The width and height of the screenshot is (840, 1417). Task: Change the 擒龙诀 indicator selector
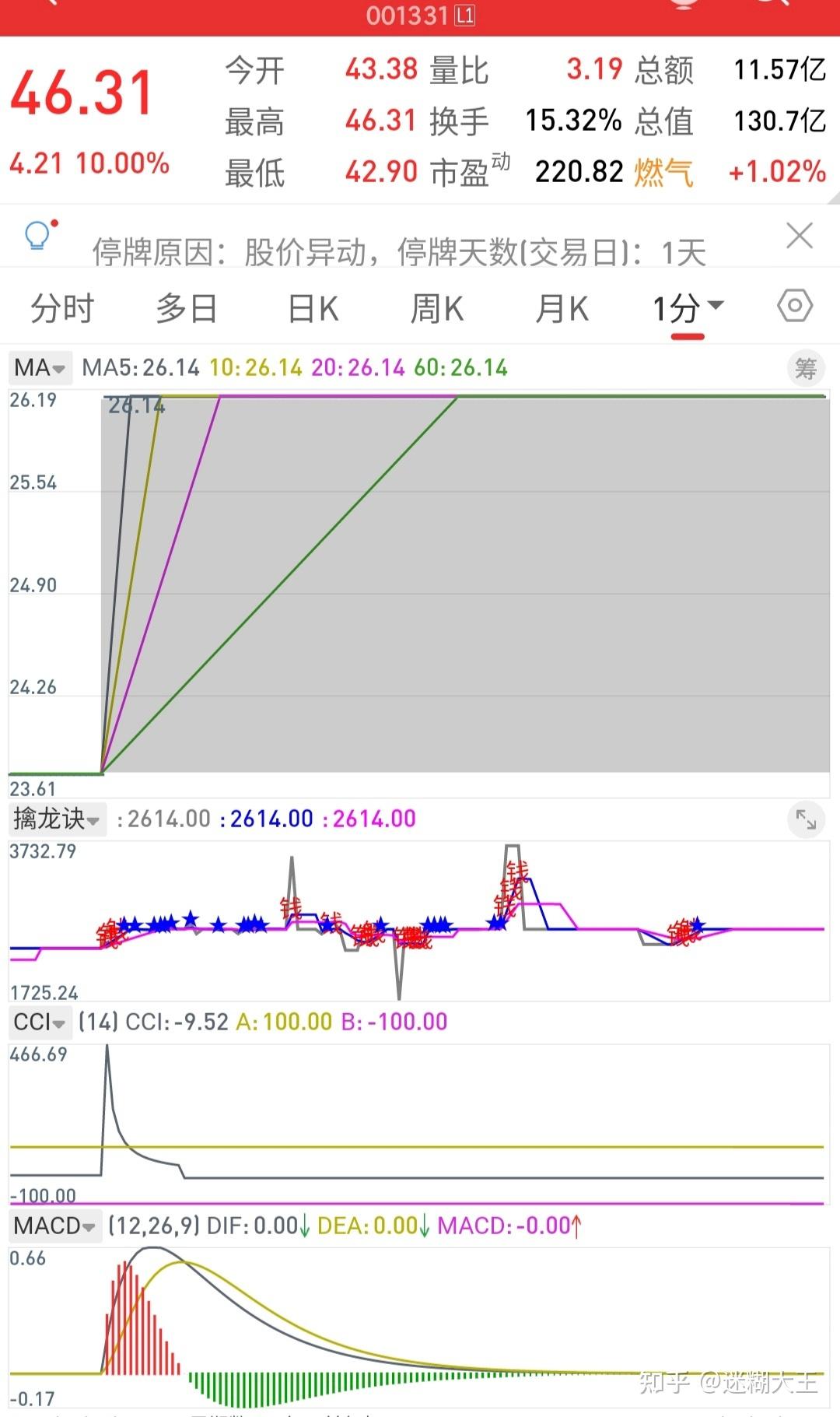(x=57, y=819)
